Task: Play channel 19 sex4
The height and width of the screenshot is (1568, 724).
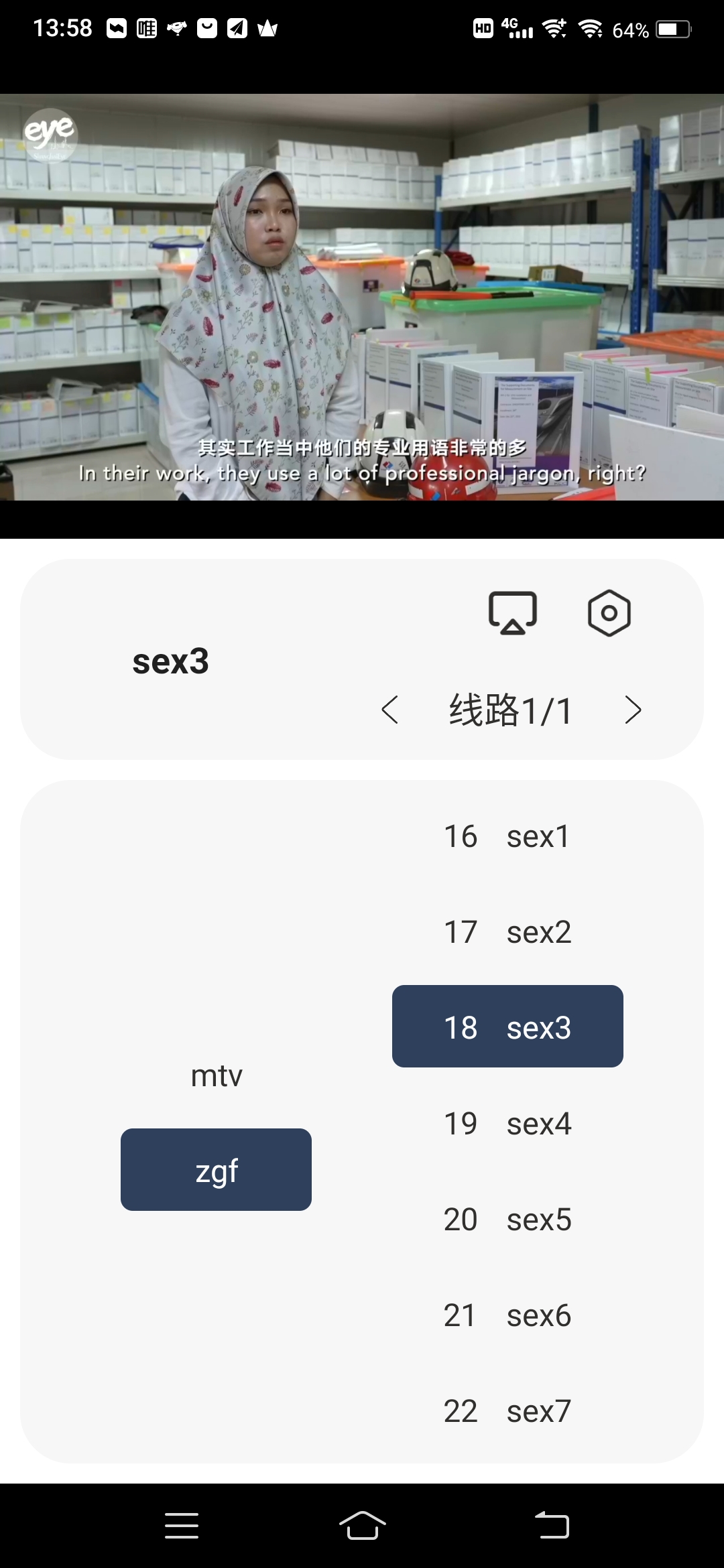Action: coord(507,1124)
